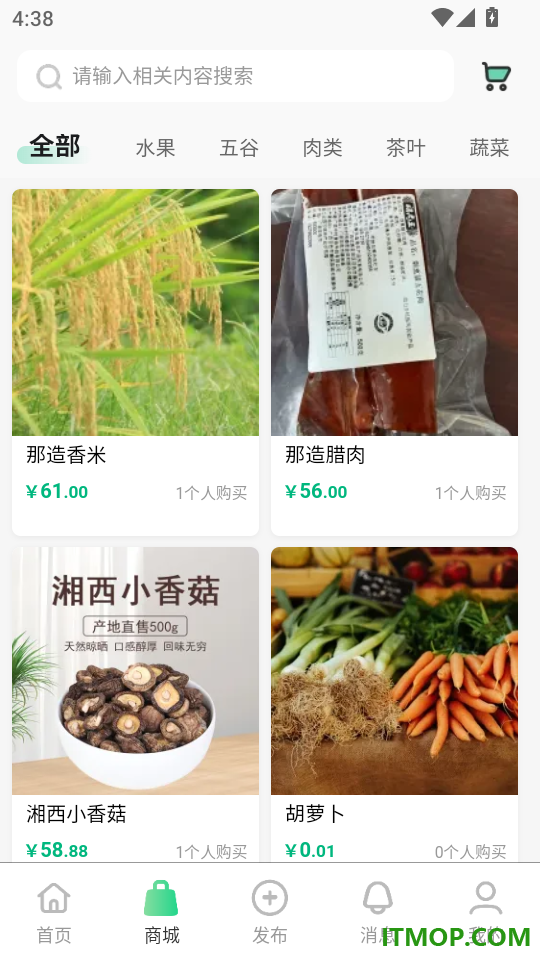Open the 那造腊肉 product card

tap(394, 362)
